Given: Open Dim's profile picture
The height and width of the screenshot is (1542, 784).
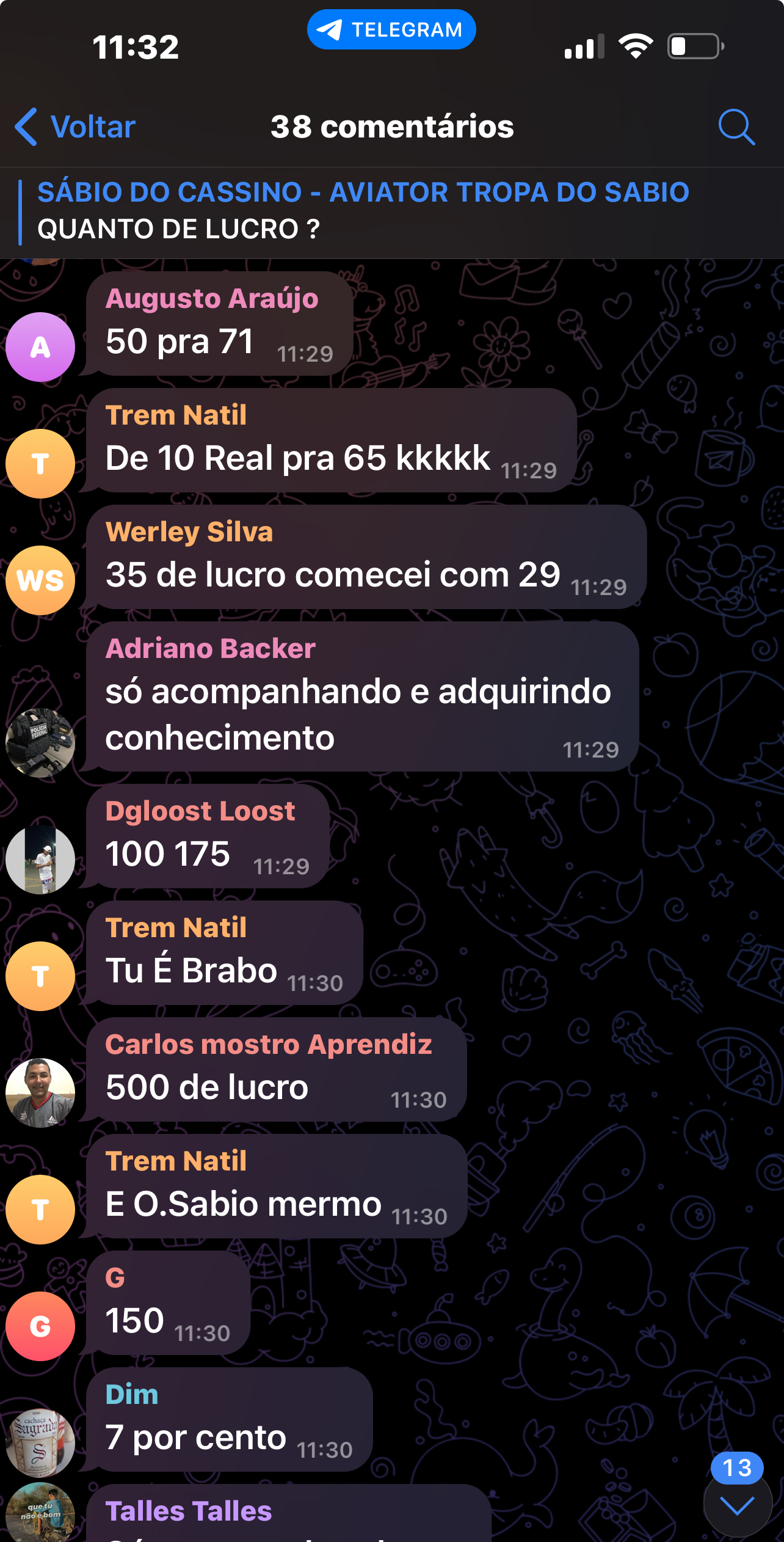Looking at the screenshot, I should [40, 1443].
